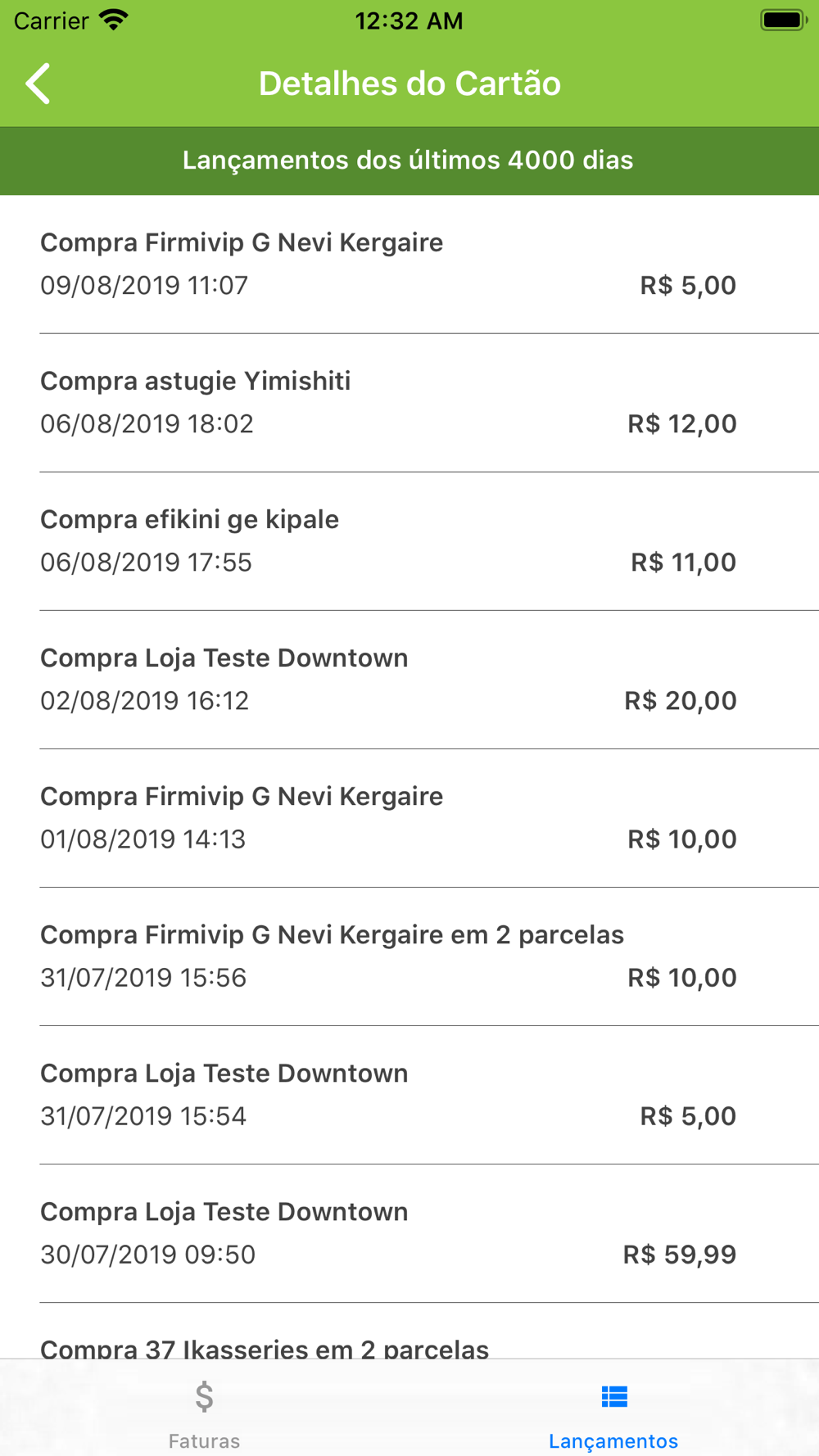View Loja Teste Downtown purchase from 31/07/2019
819x1456 pixels.
(409, 1095)
